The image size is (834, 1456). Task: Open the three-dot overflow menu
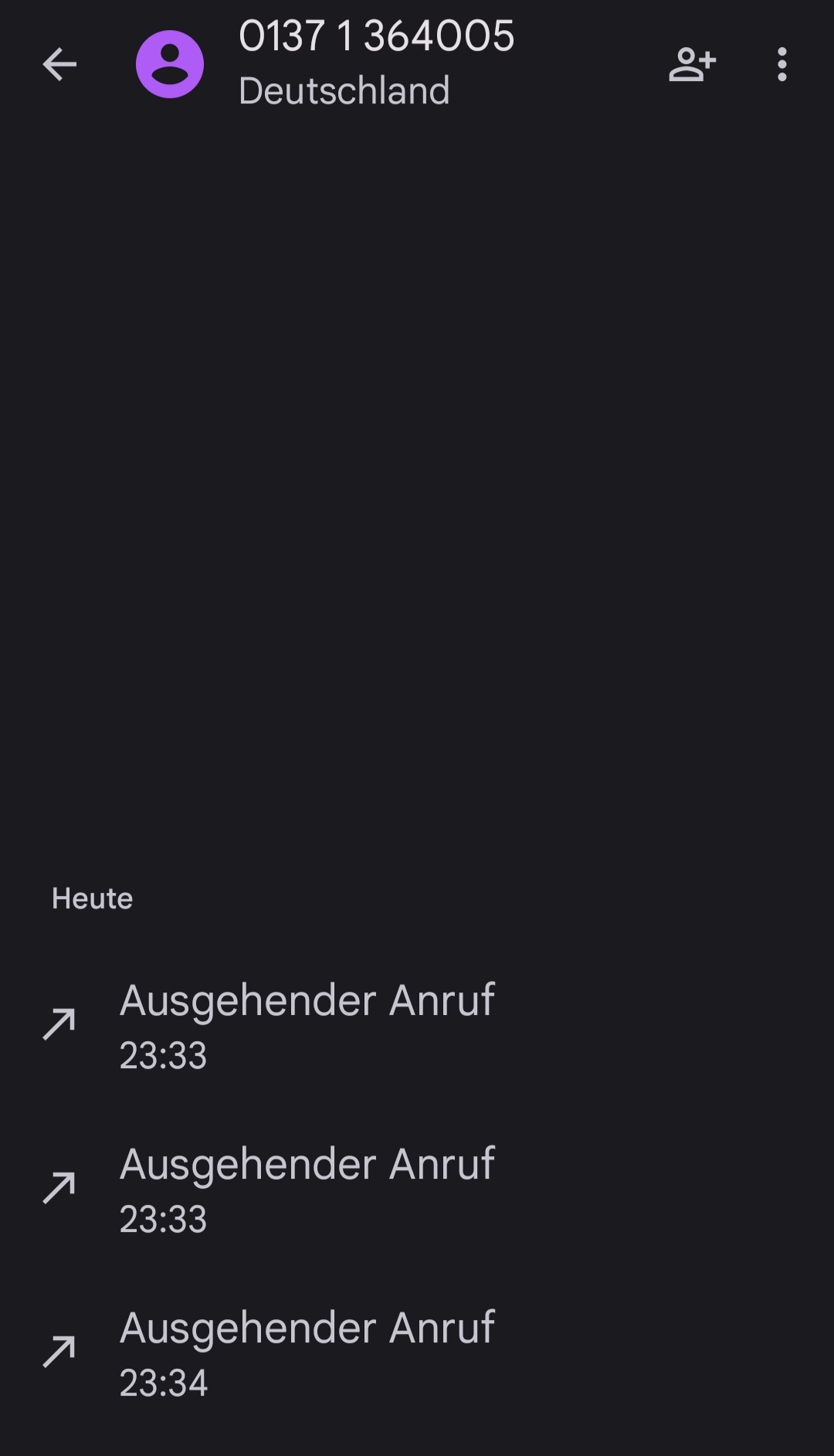coord(781,64)
